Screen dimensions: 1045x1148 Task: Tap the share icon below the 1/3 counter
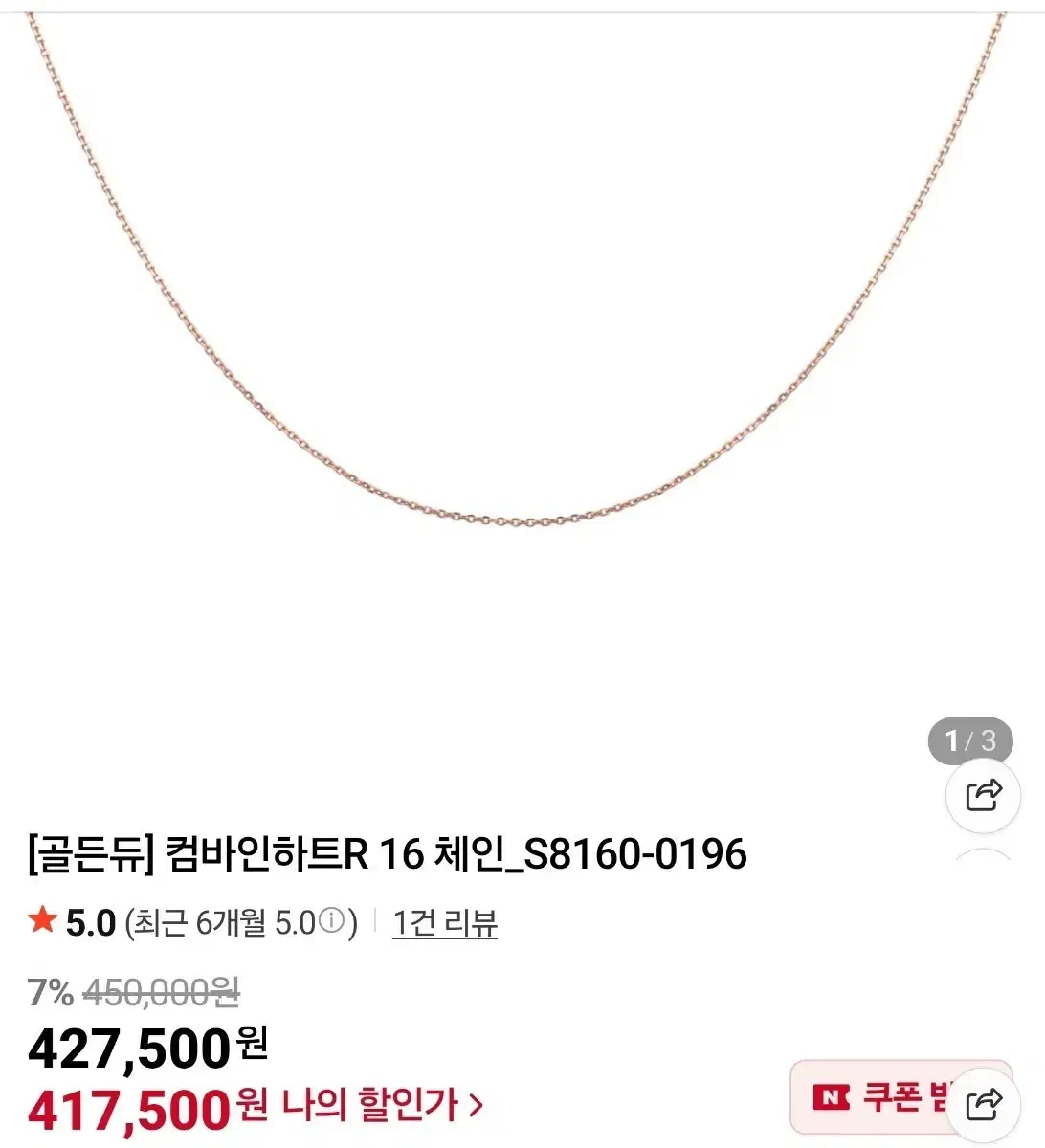click(983, 795)
